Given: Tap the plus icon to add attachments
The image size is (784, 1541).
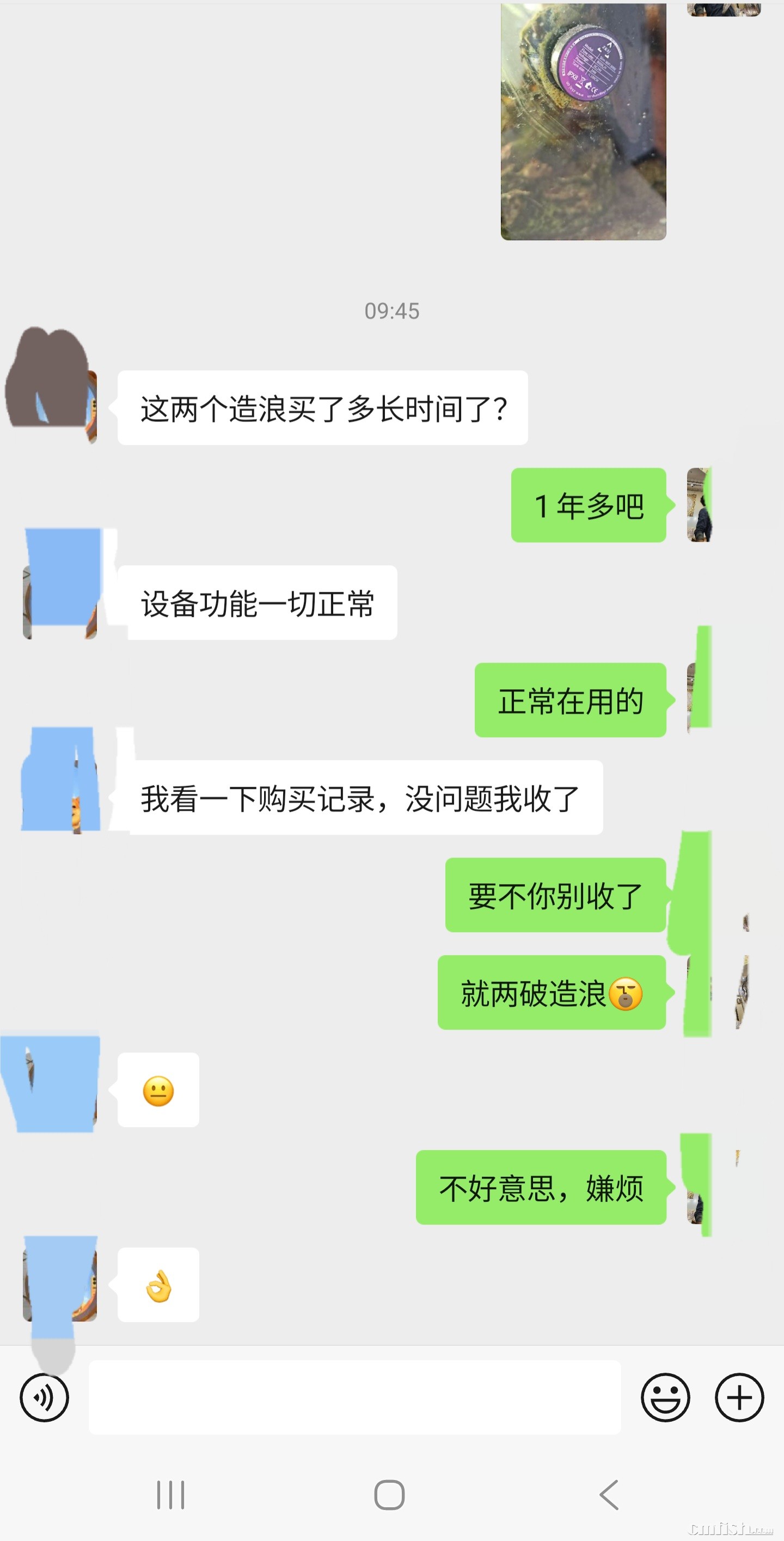Looking at the screenshot, I should [740, 1397].
